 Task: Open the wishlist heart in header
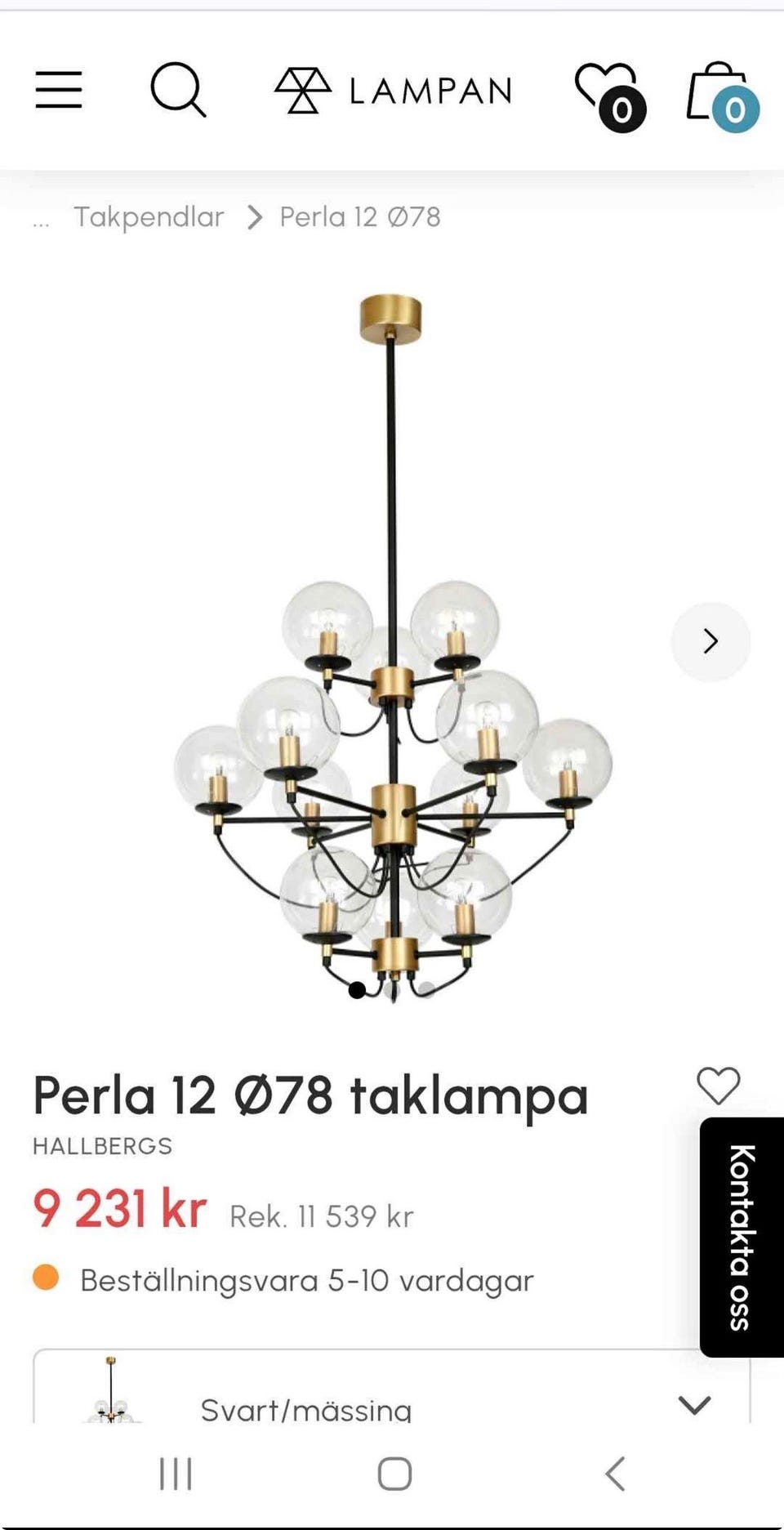[x=611, y=96]
